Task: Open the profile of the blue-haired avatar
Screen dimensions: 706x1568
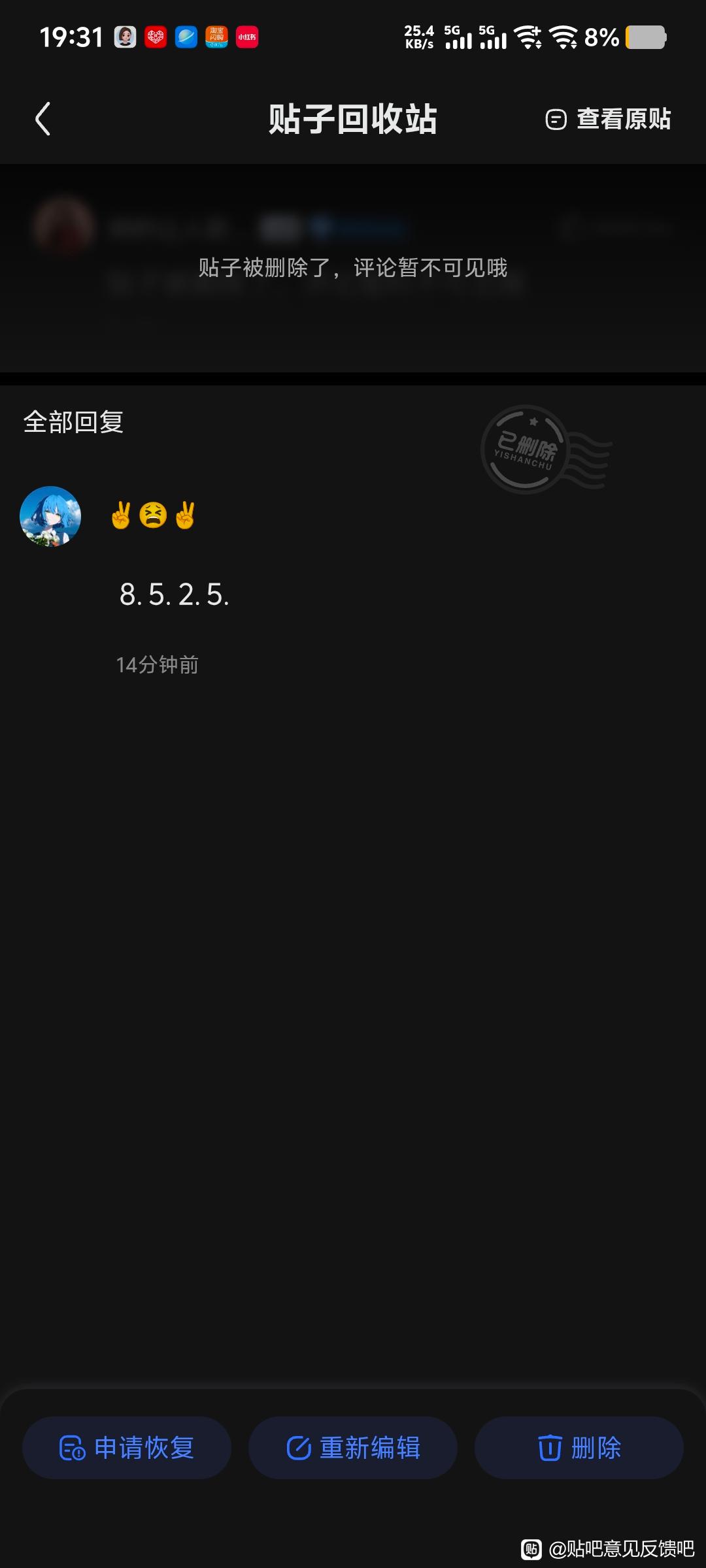Action: coord(50,516)
